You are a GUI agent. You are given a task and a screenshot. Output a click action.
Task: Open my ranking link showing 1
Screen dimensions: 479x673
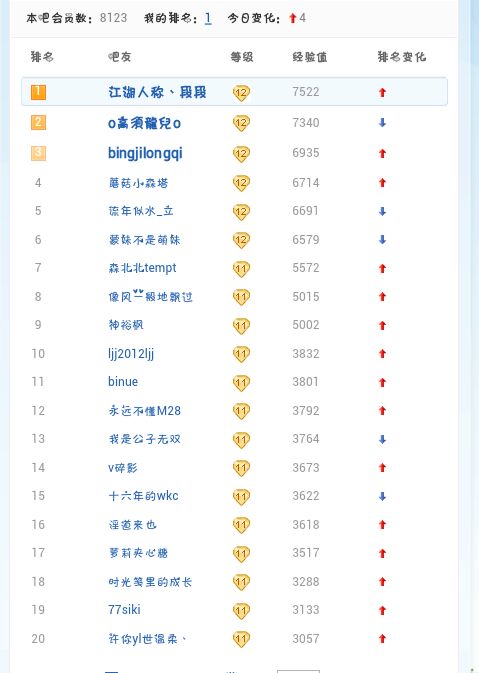pyautogui.click(x=208, y=18)
